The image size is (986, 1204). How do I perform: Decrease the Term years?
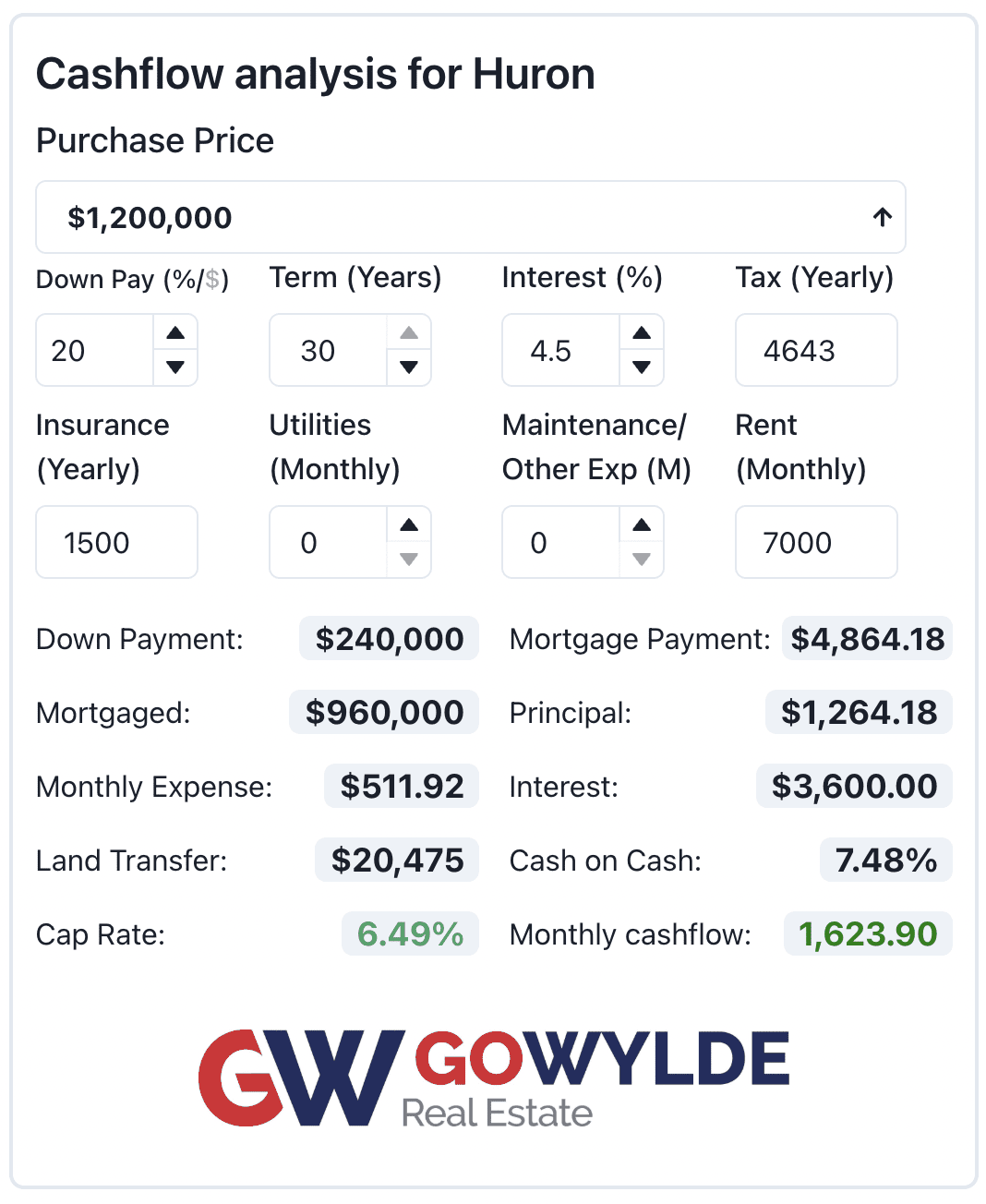click(x=409, y=367)
